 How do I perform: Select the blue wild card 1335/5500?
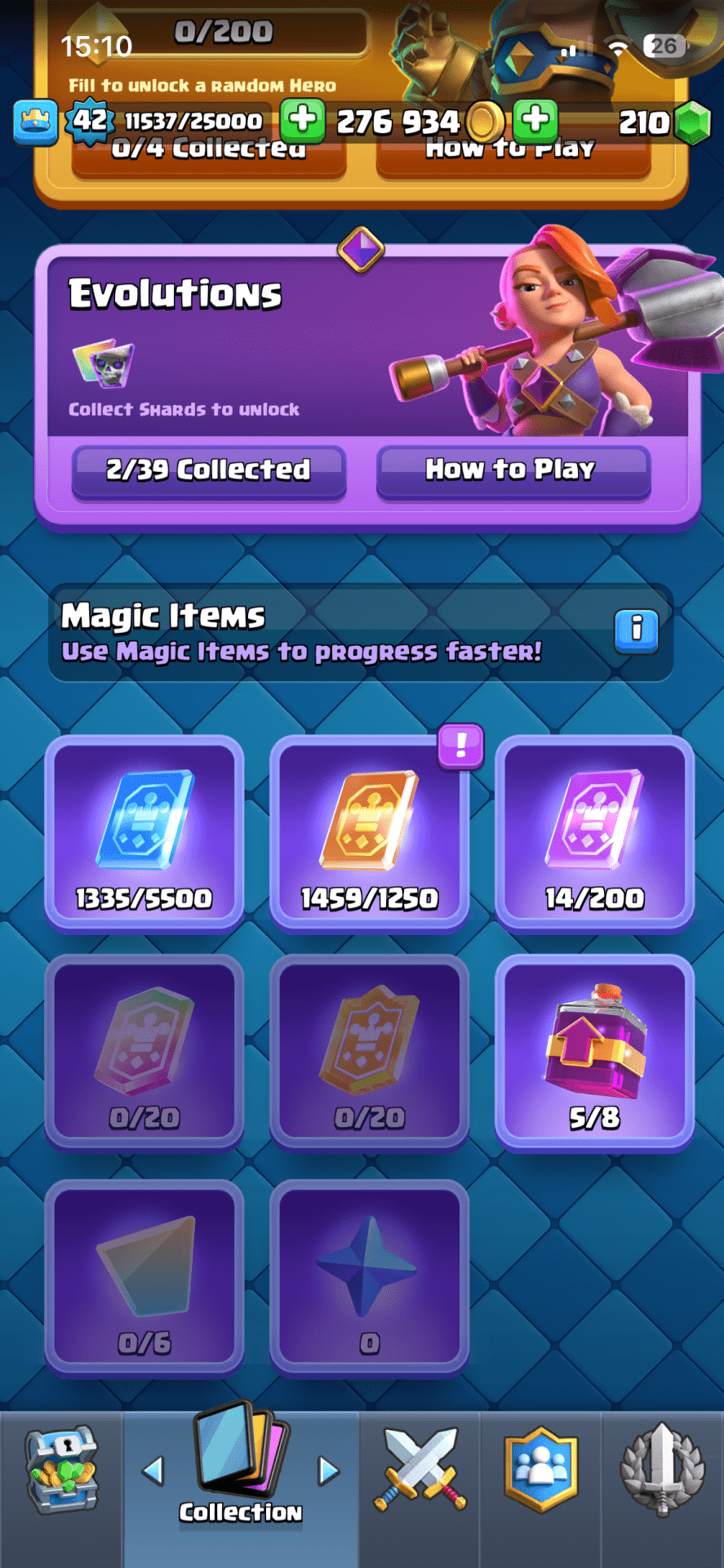[x=144, y=833]
